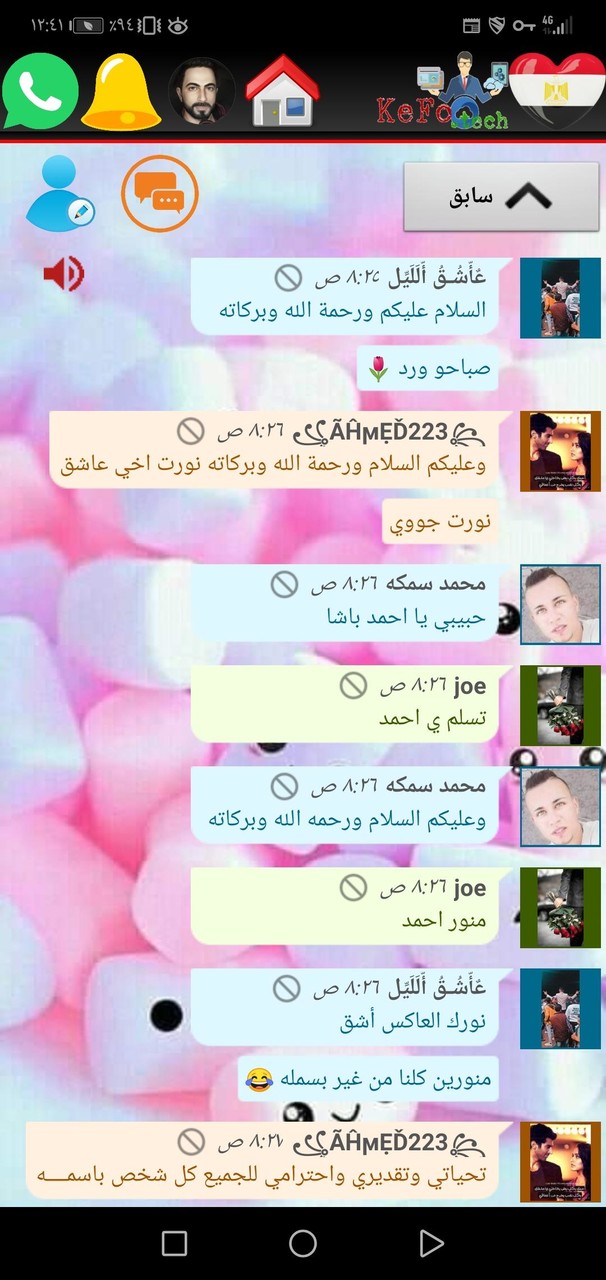Tap the سابق previous button
This screenshot has width=606, height=1280.
[501, 196]
